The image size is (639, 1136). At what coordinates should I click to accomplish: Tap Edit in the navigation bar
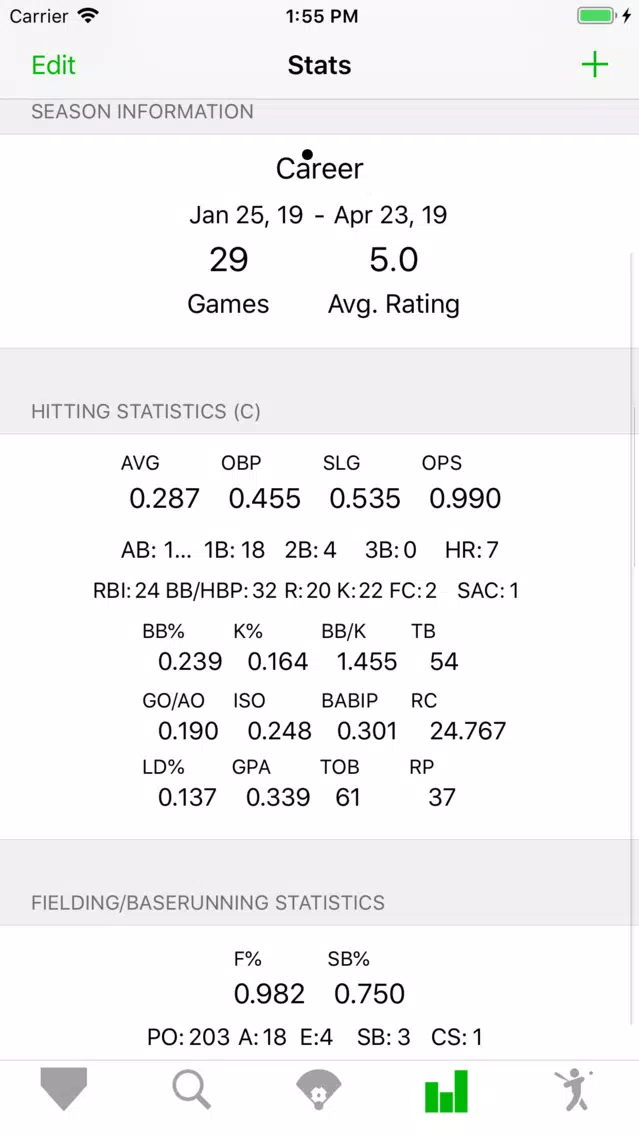coord(54,65)
